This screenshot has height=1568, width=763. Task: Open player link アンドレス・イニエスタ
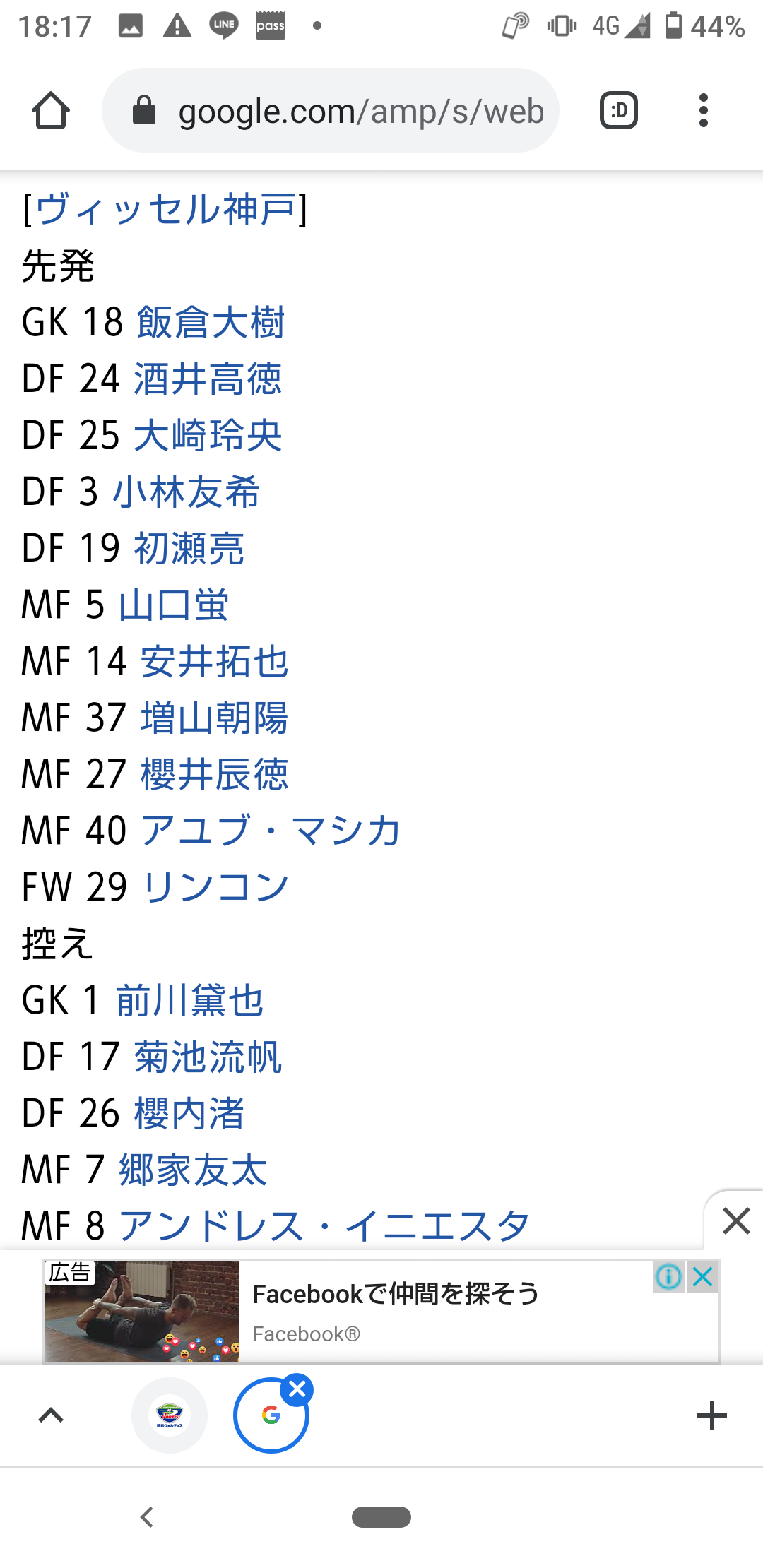(x=324, y=1226)
